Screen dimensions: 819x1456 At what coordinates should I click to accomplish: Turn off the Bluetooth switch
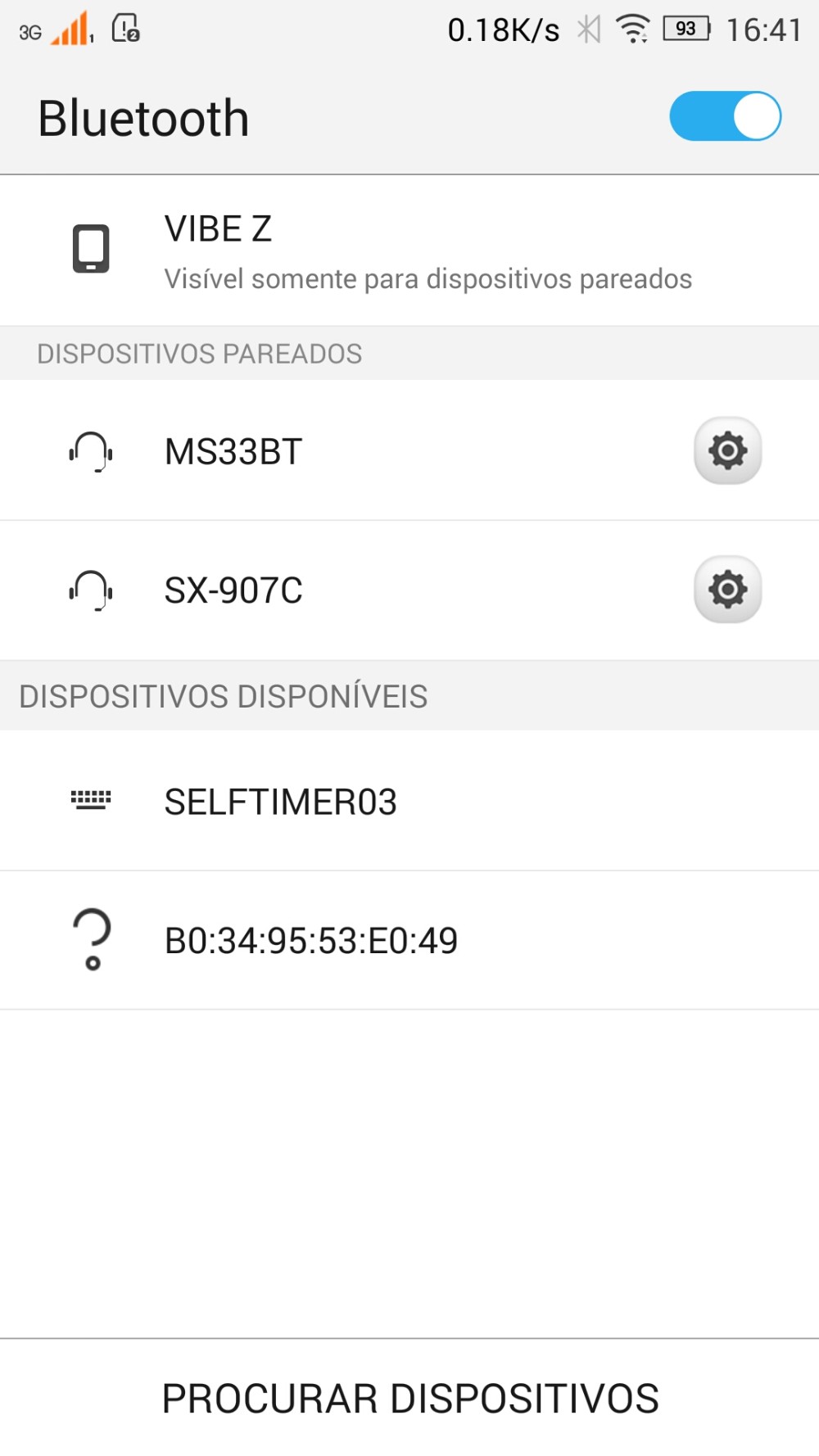point(725,116)
